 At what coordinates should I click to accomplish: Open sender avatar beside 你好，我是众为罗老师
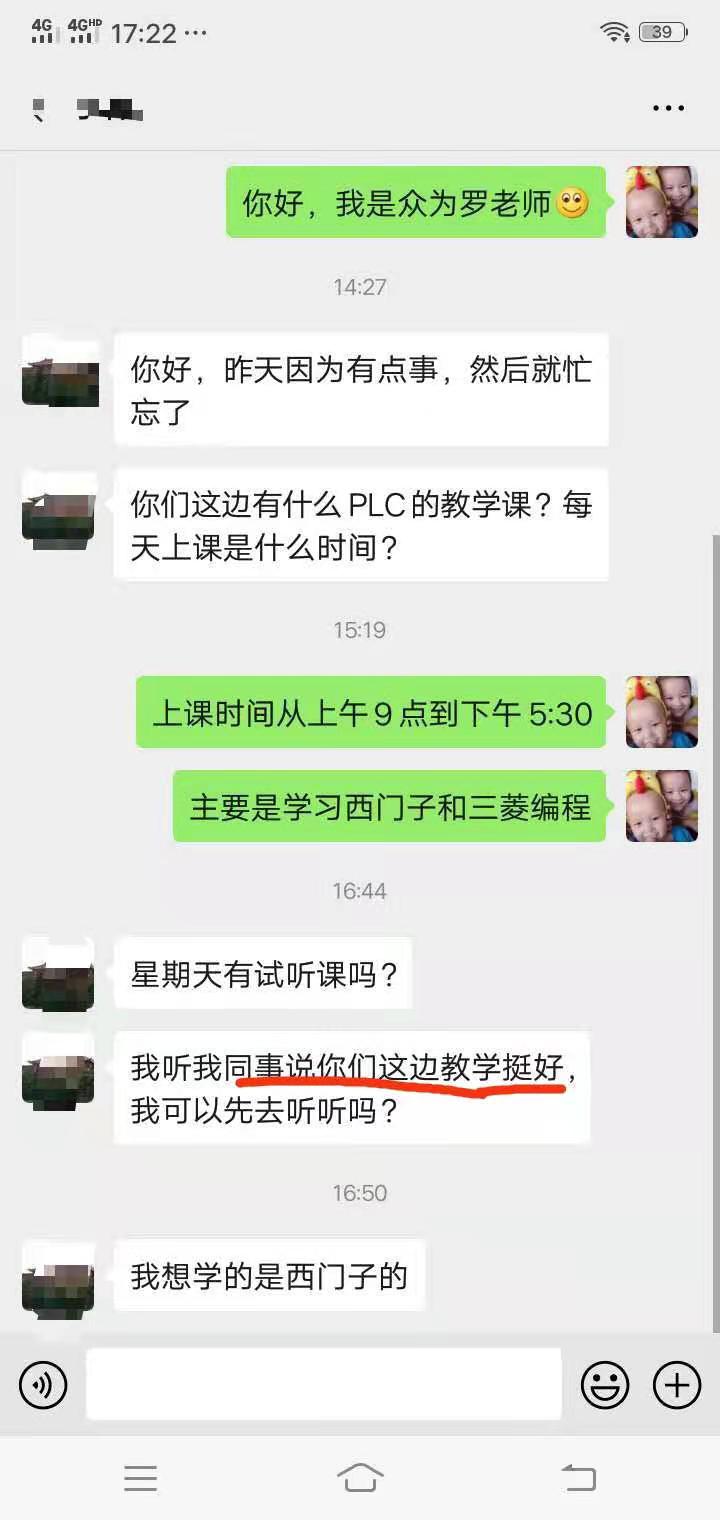661,202
